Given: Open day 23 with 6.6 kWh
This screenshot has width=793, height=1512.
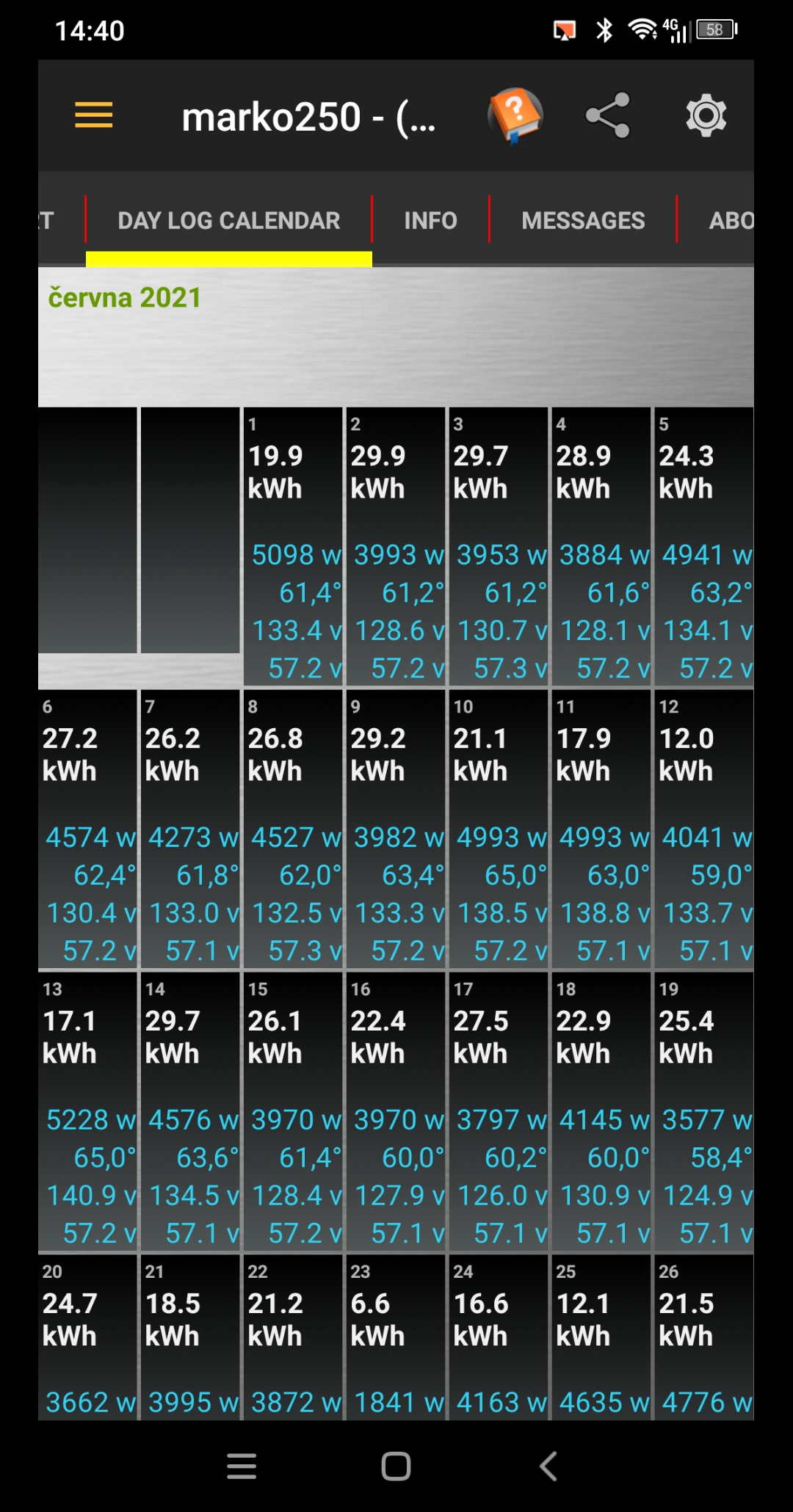Looking at the screenshot, I should tap(396, 1336).
